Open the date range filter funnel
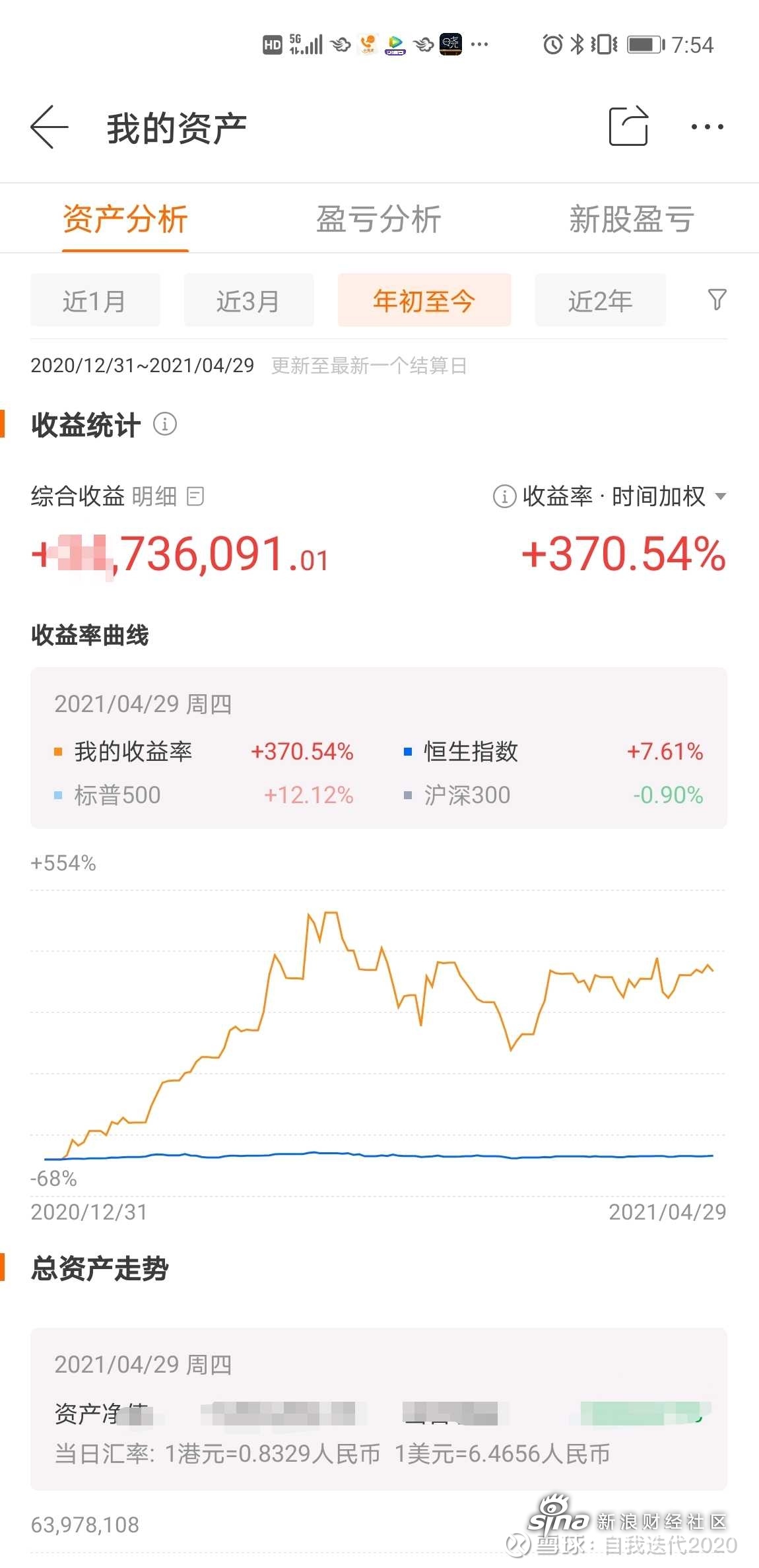 (x=717, y=300)
